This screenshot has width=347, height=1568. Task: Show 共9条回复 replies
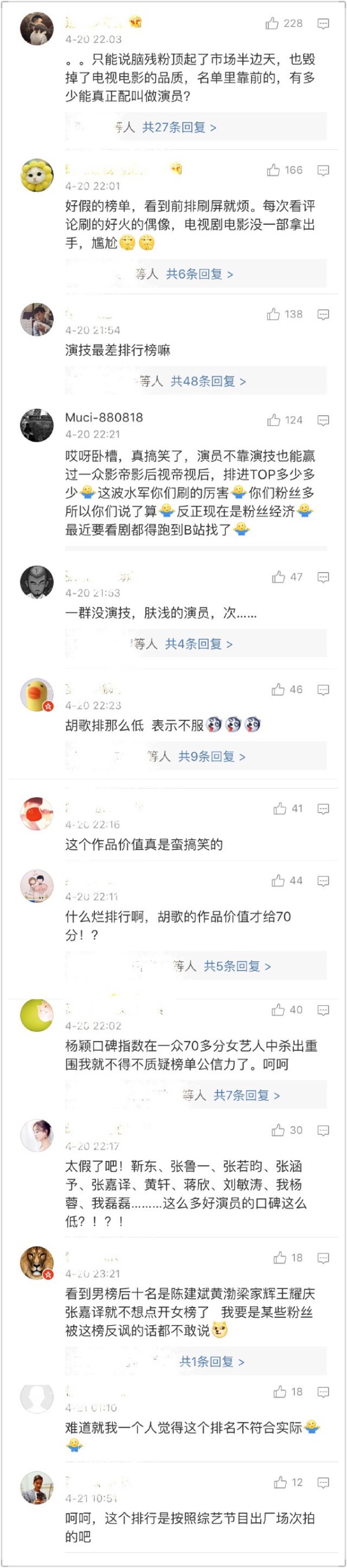pyautogui.click(x=212, y=757)
